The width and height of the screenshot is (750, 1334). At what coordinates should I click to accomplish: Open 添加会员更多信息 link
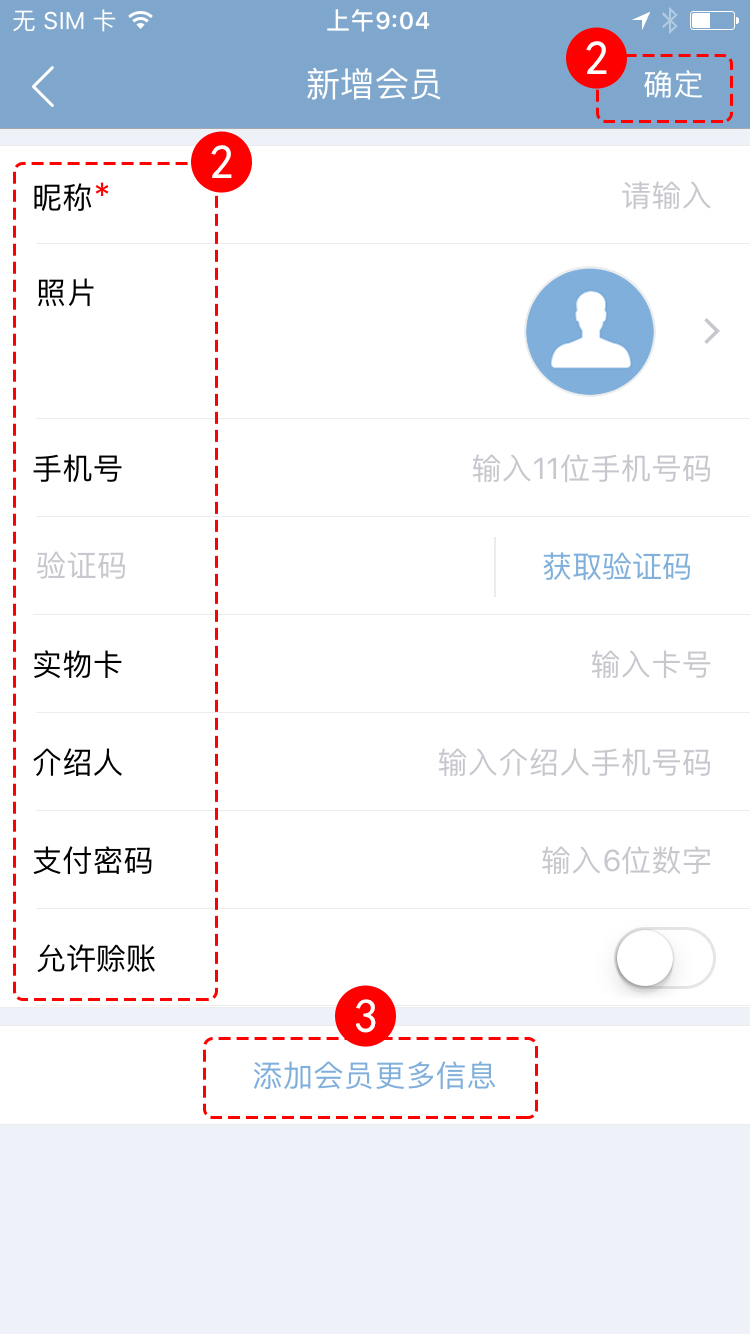374,1076
